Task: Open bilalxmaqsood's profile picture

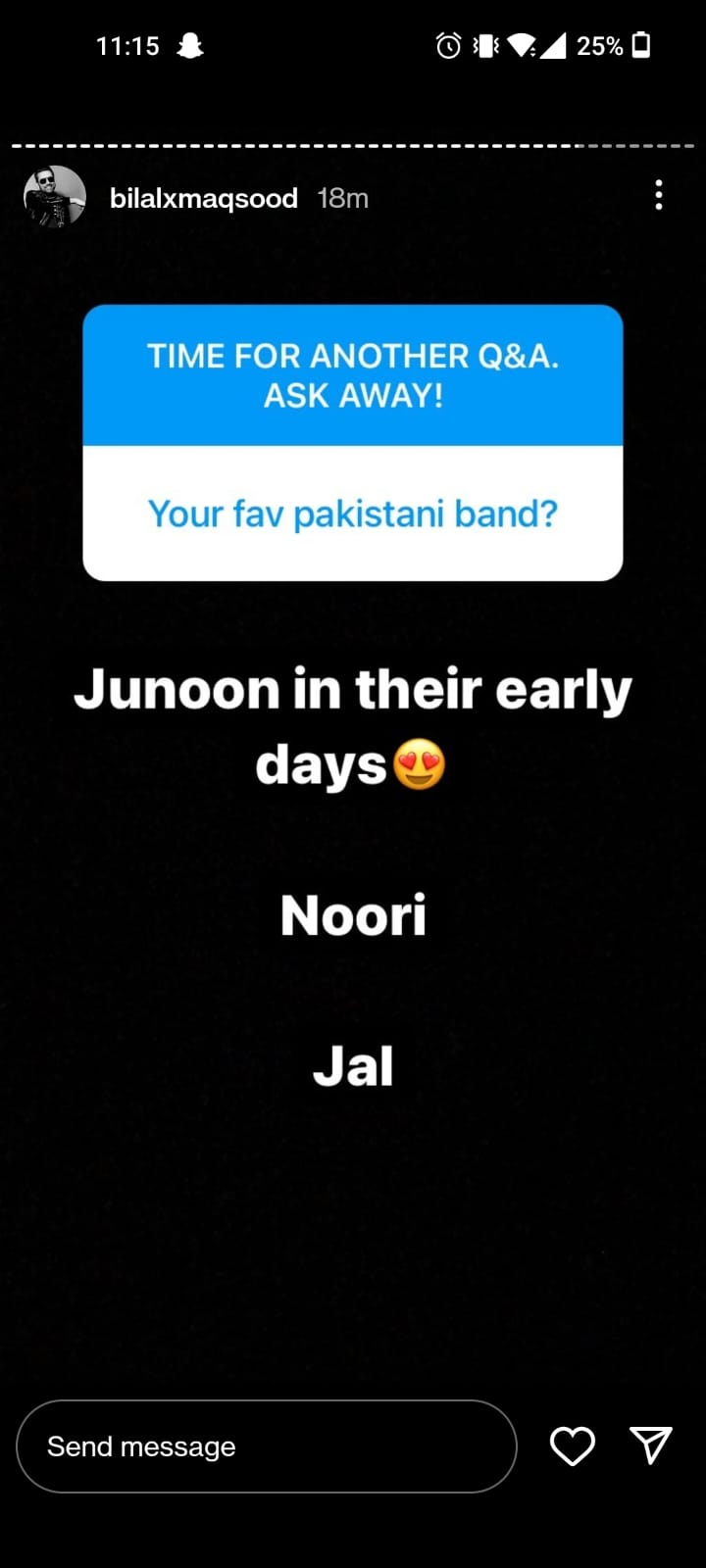Action: point(55,197)
